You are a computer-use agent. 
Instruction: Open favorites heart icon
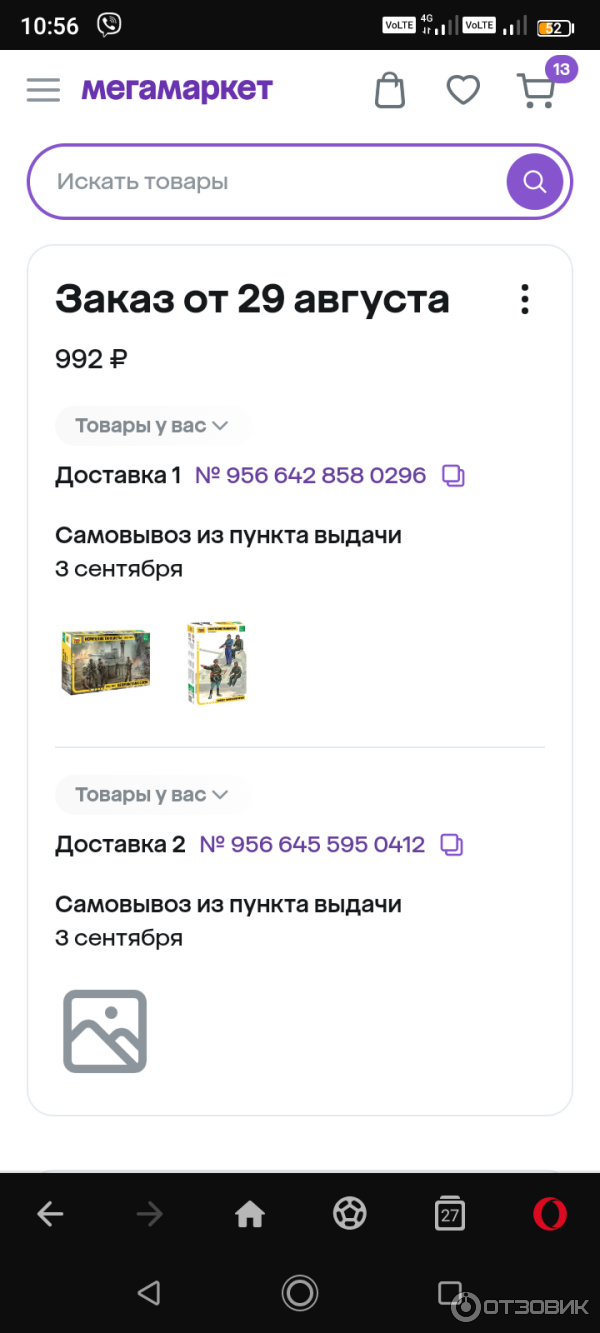463,91
